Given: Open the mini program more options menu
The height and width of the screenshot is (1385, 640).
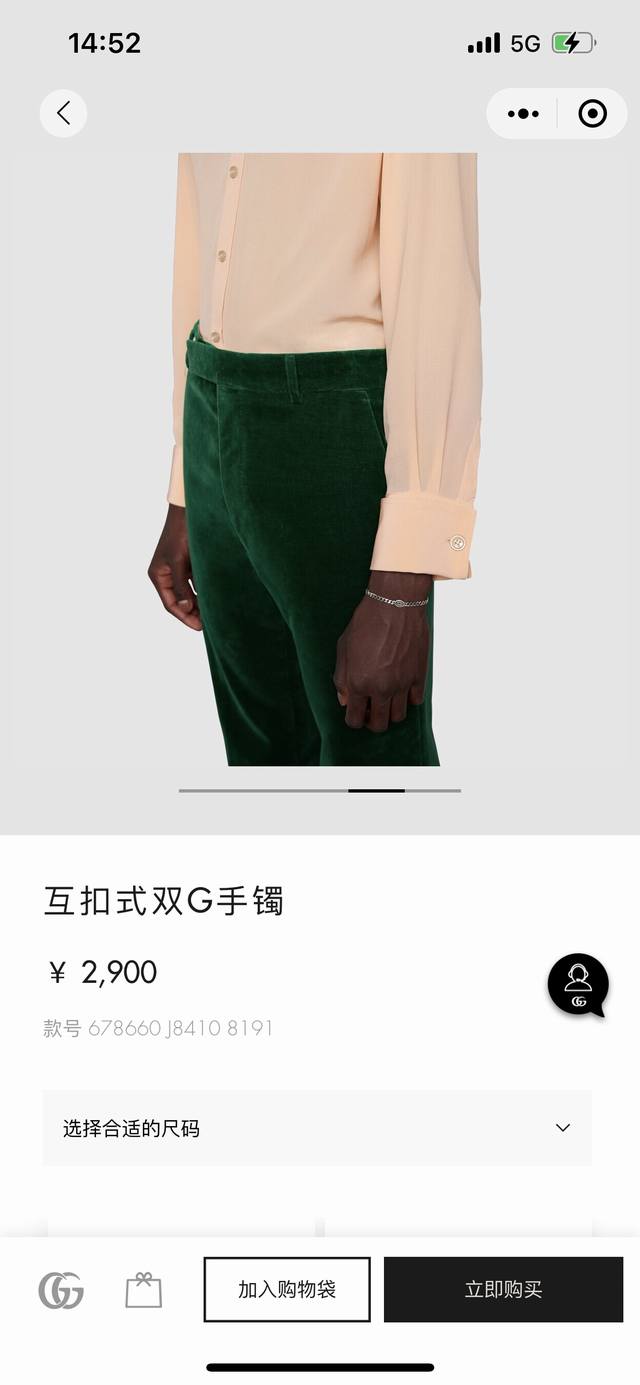Looking at the screenshot, I should click(x=523, y=114).
